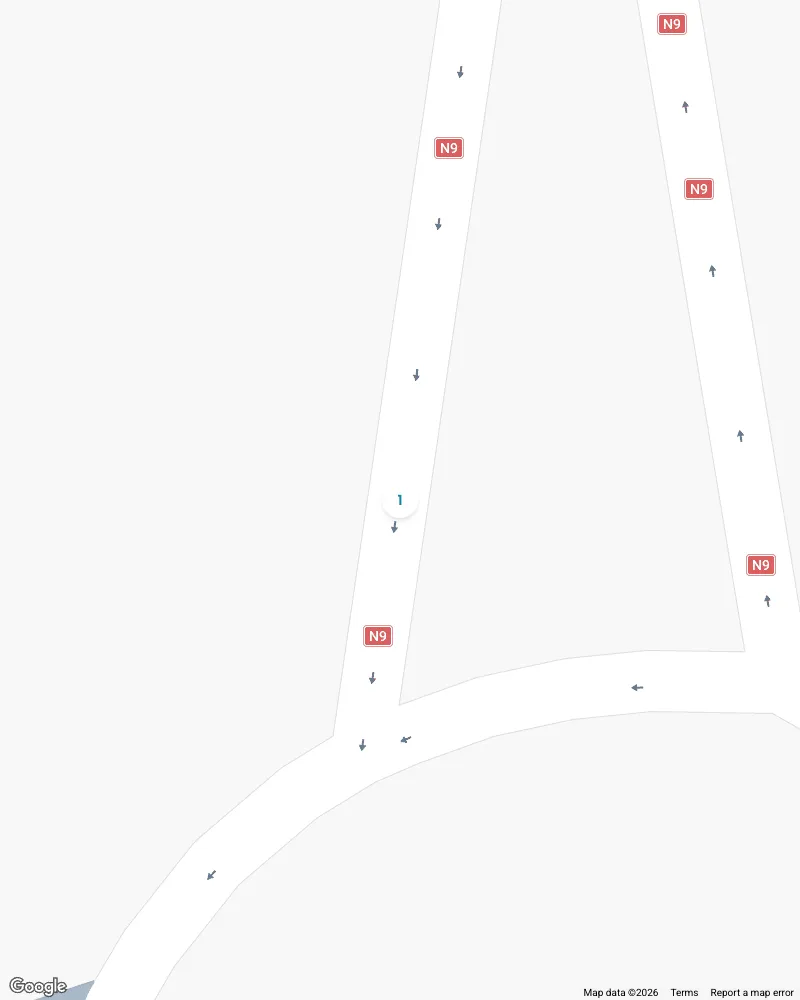800x1000 pixels.
Task: Open Report a map error link
Action: click(751, 992)
